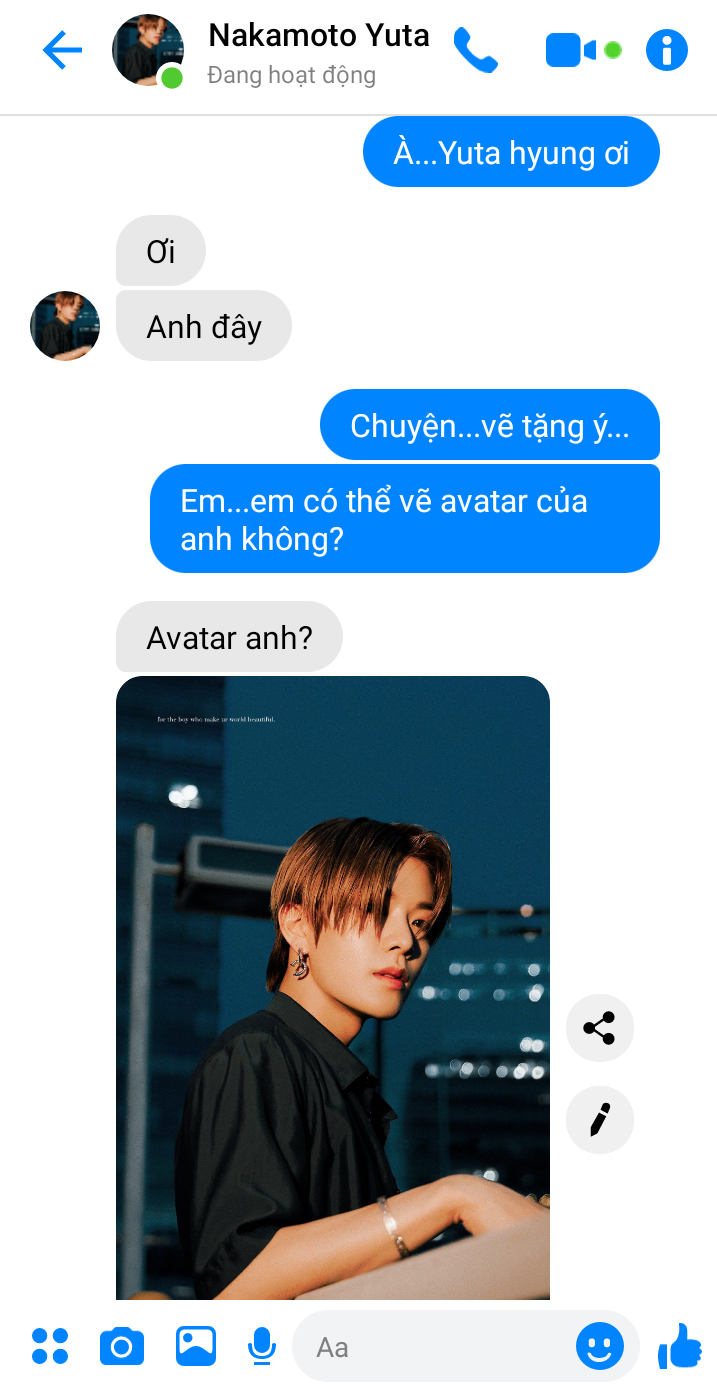Go back to the chat list

[61, 49]
